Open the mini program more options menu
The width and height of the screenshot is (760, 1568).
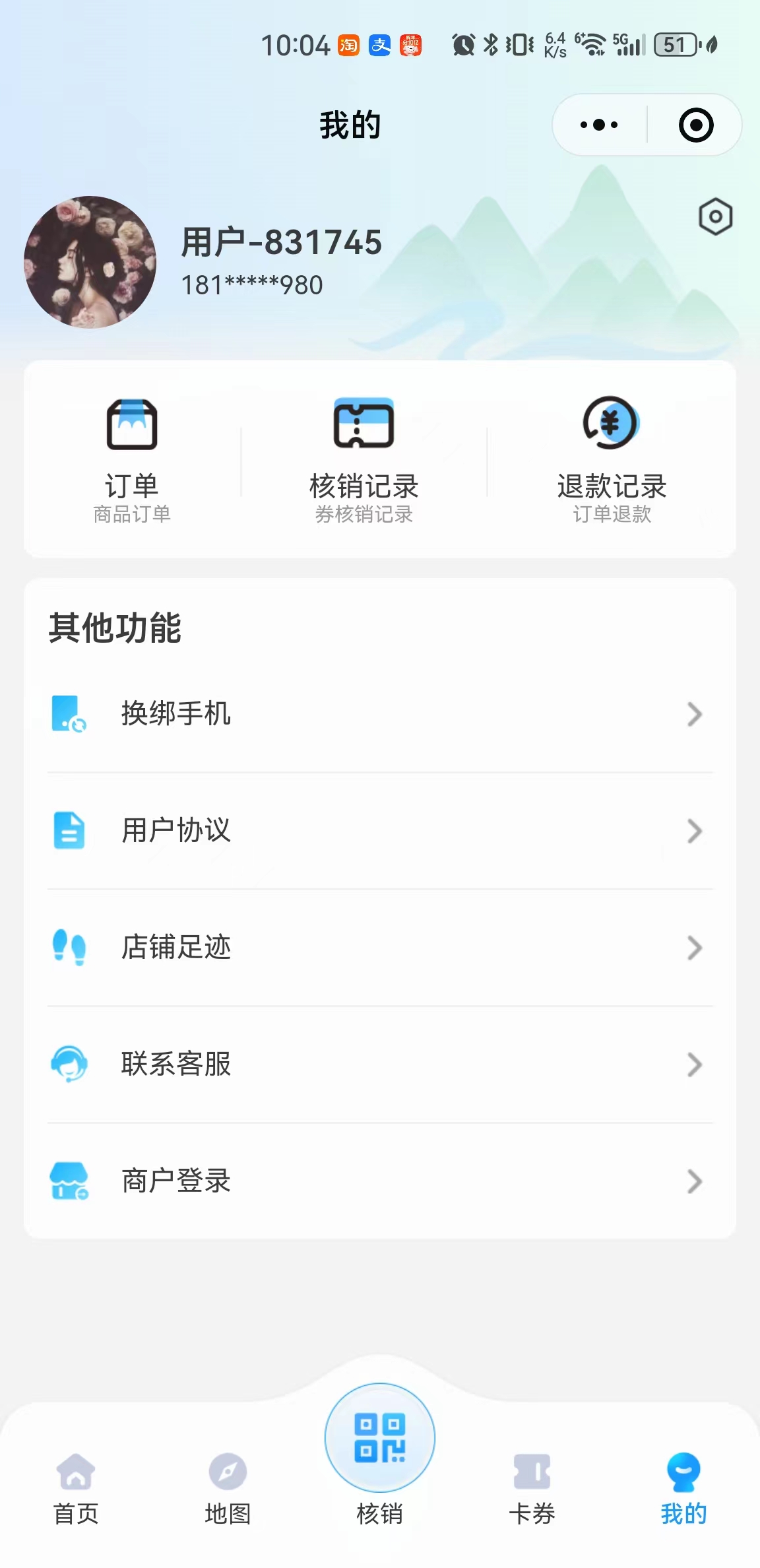(x=599, y=125)
